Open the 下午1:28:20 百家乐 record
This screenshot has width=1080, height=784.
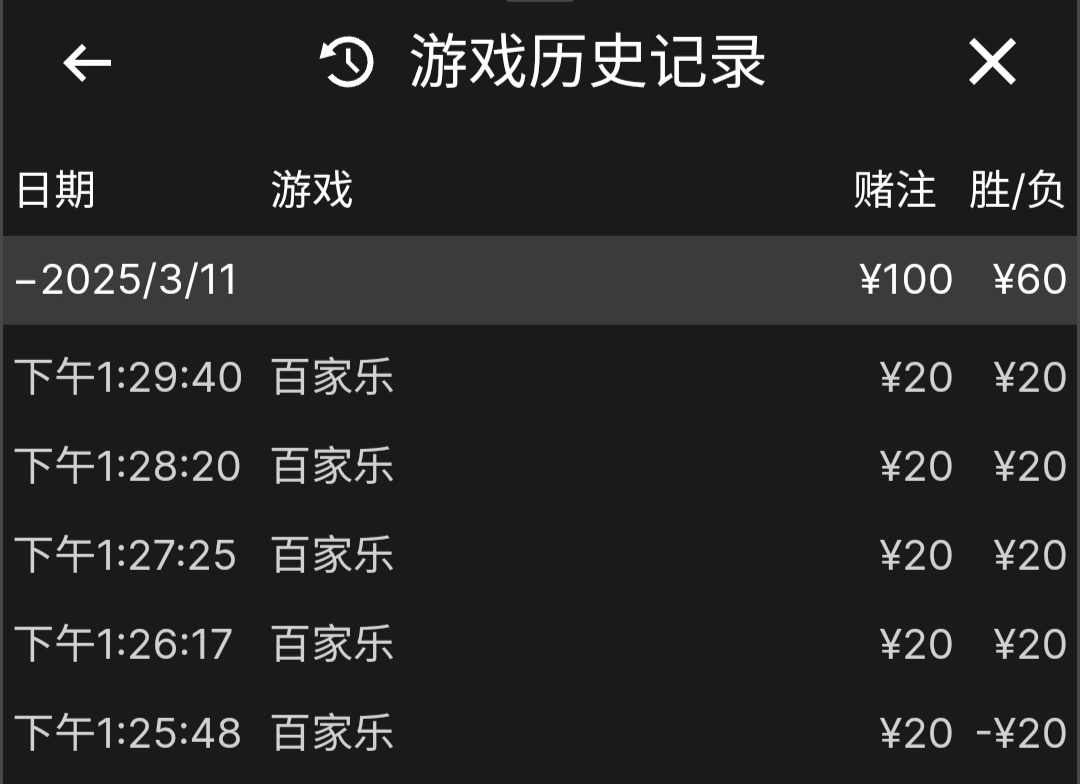(540, 467)
